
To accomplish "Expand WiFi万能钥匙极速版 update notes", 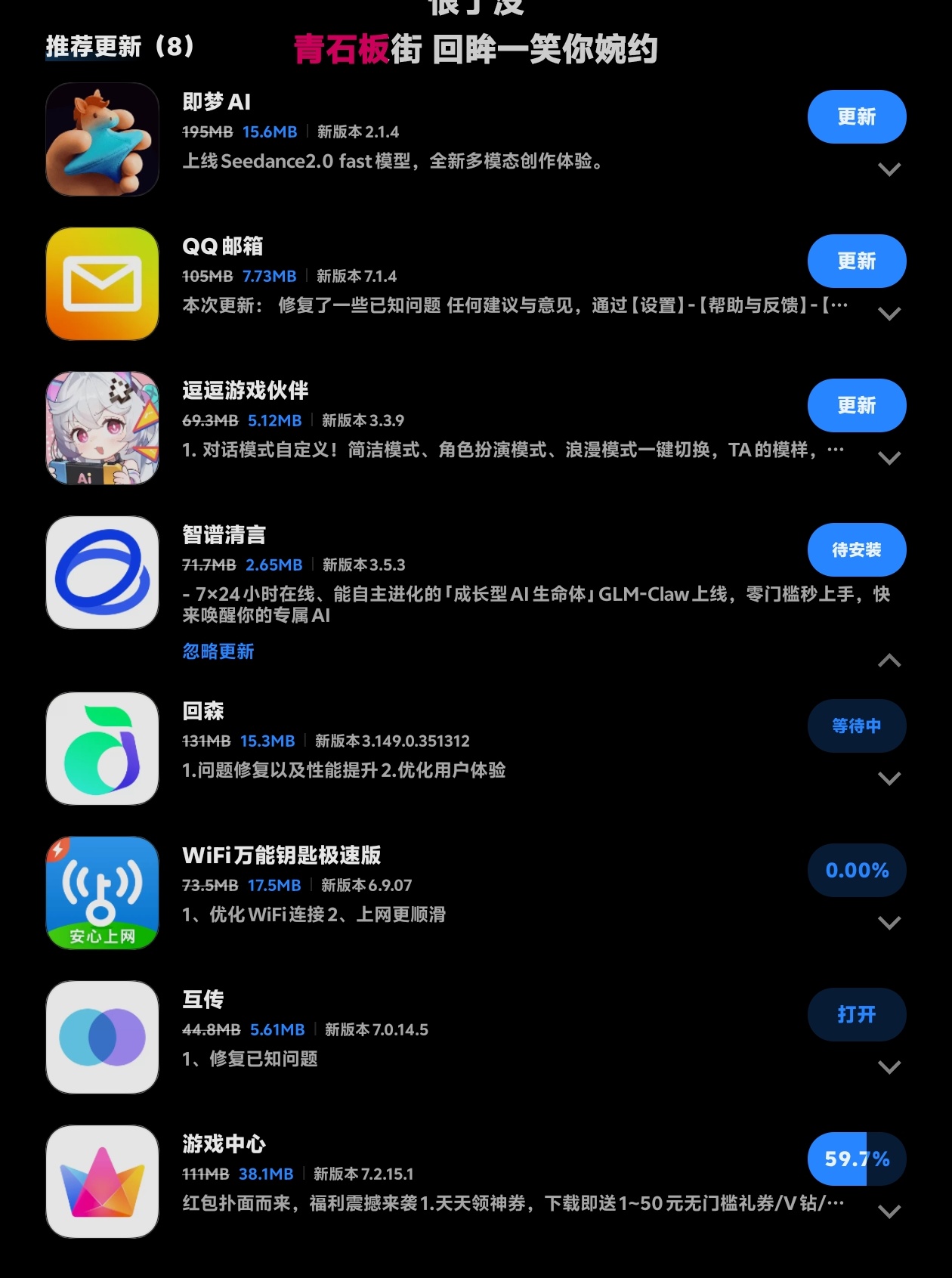I will coord(889,923).
